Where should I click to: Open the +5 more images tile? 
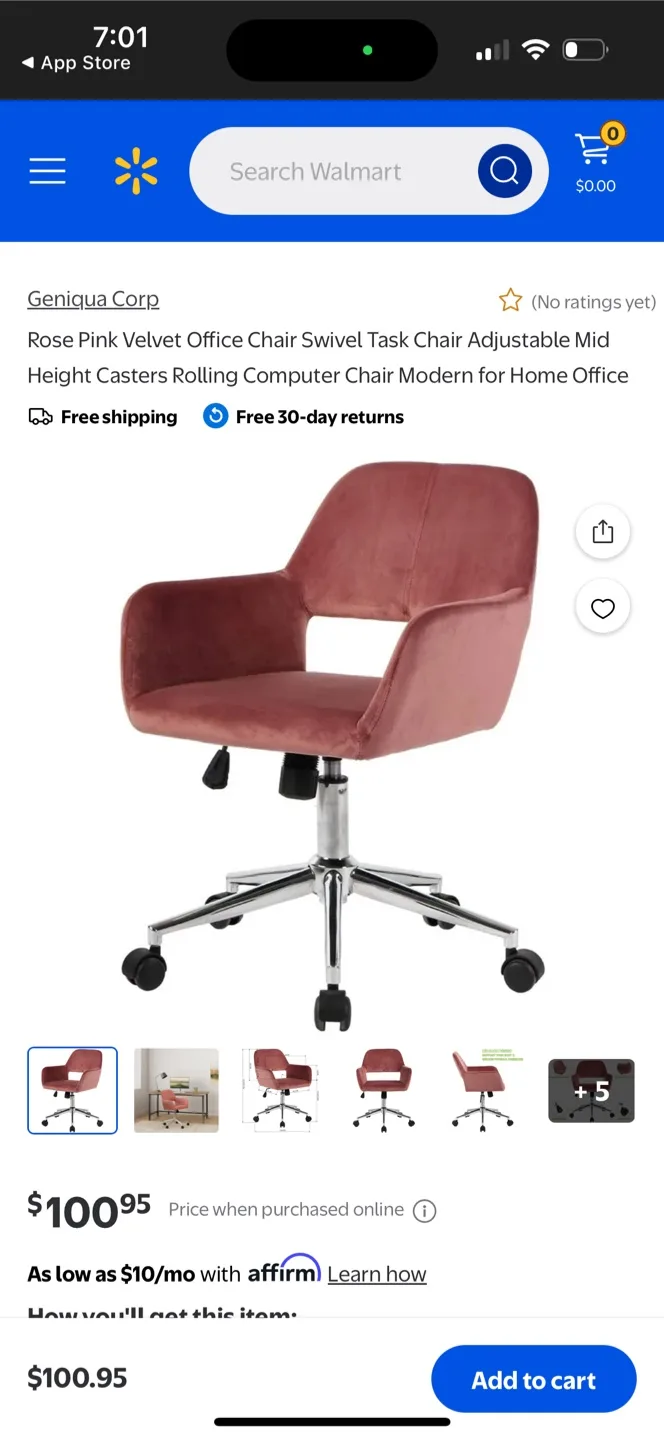(591, 1090)
